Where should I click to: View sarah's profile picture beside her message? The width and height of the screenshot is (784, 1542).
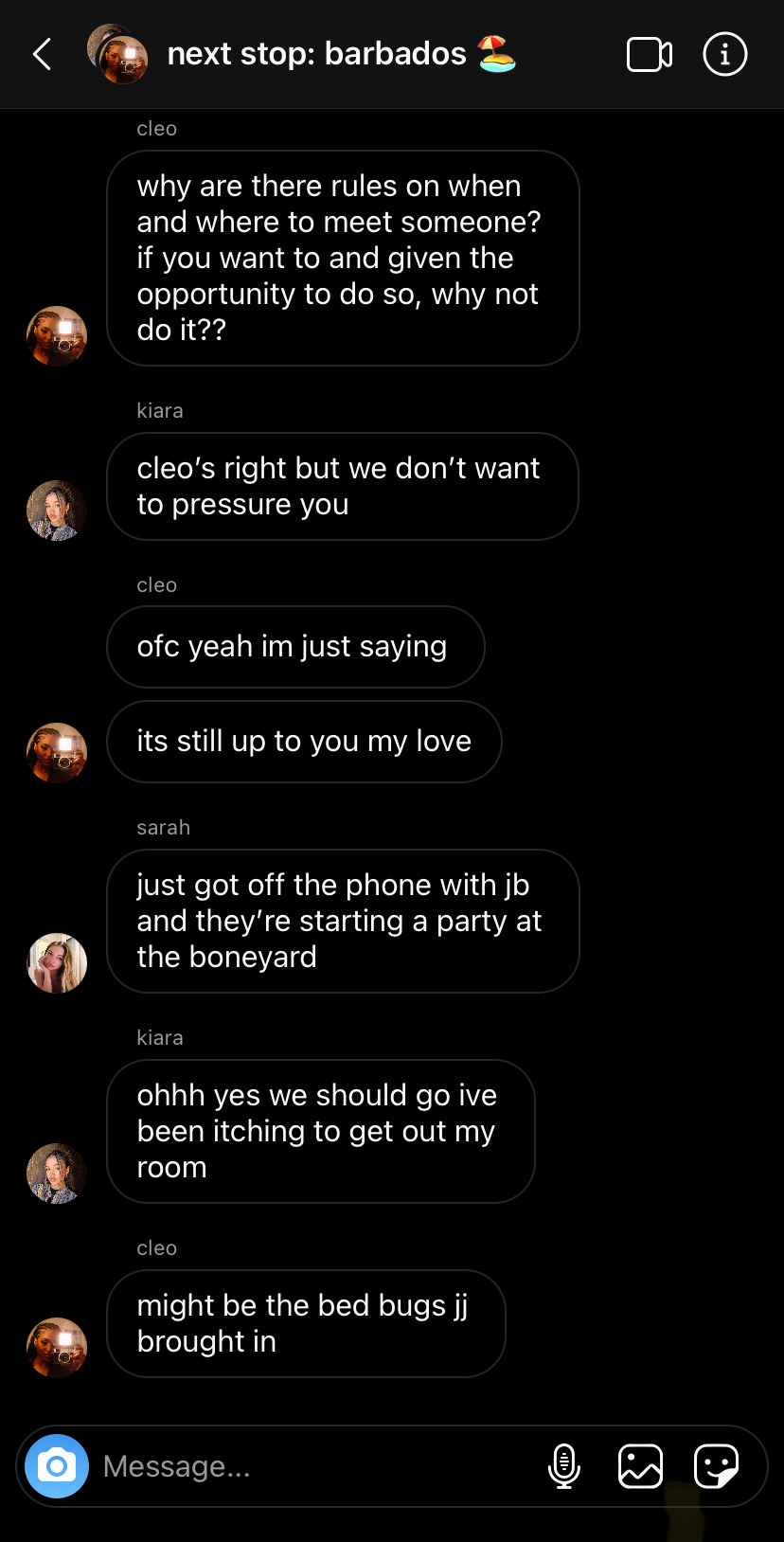click(57, 962)
